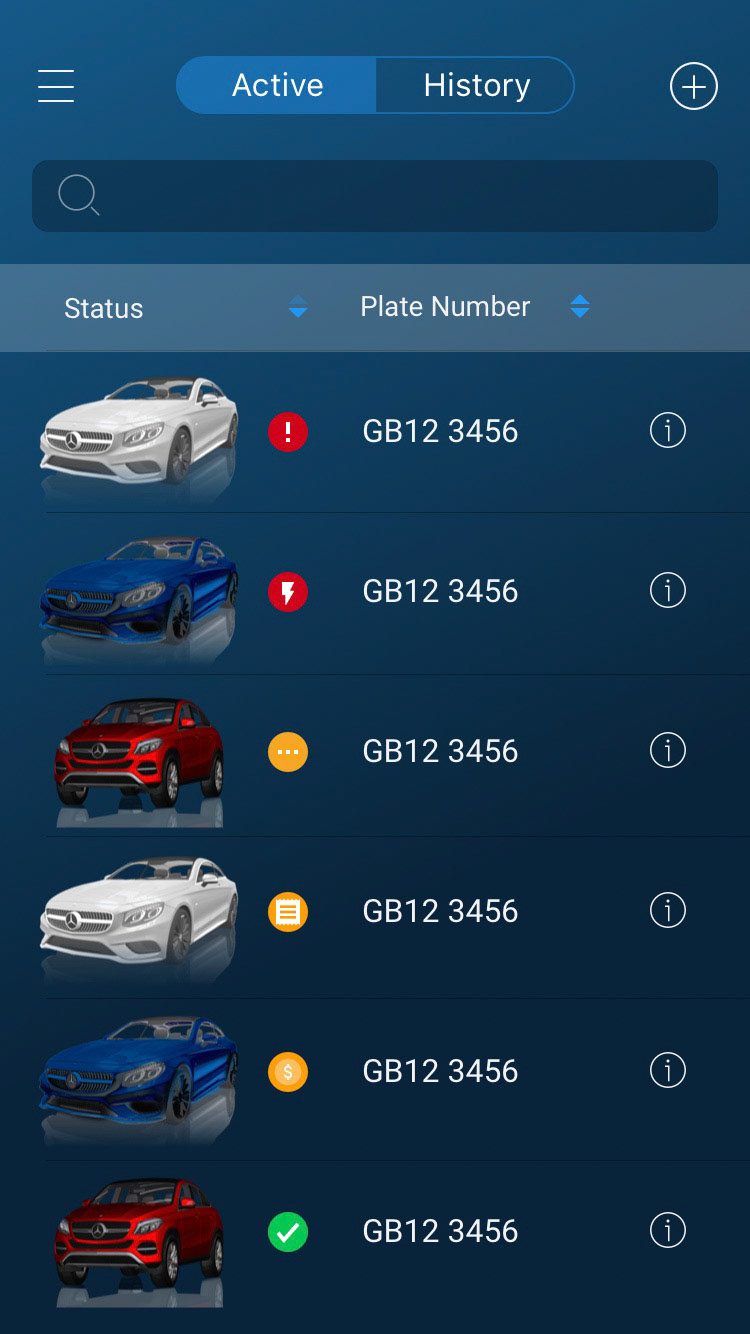Open info for the car with red exclamation status
The image size is (750, 1334).
coord(667,431)
